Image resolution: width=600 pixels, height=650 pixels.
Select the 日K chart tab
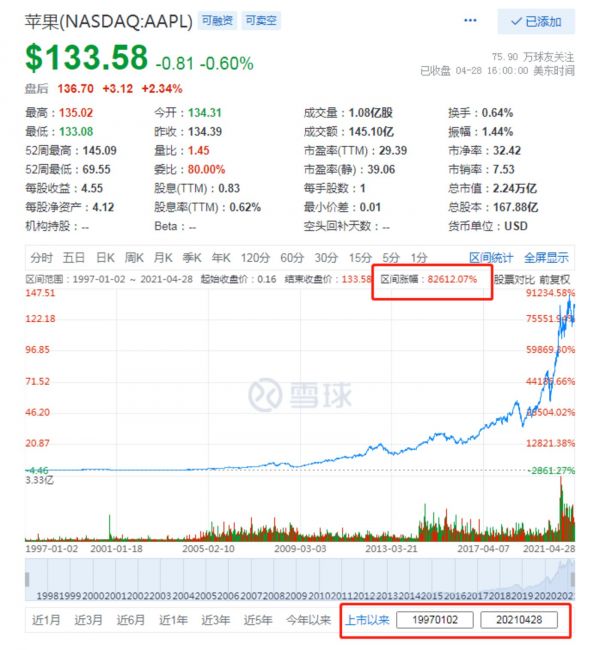103,257
